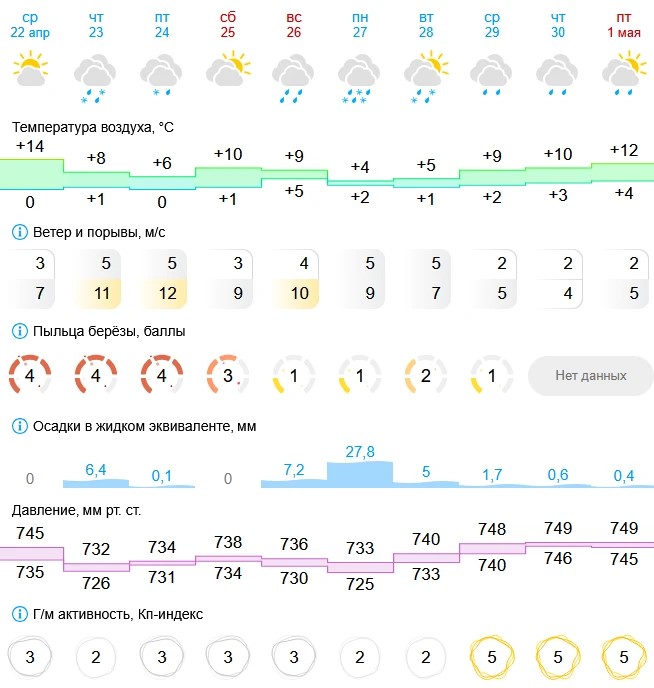Open info about Осадки в жидком эквиваленте

coord(19,426)
